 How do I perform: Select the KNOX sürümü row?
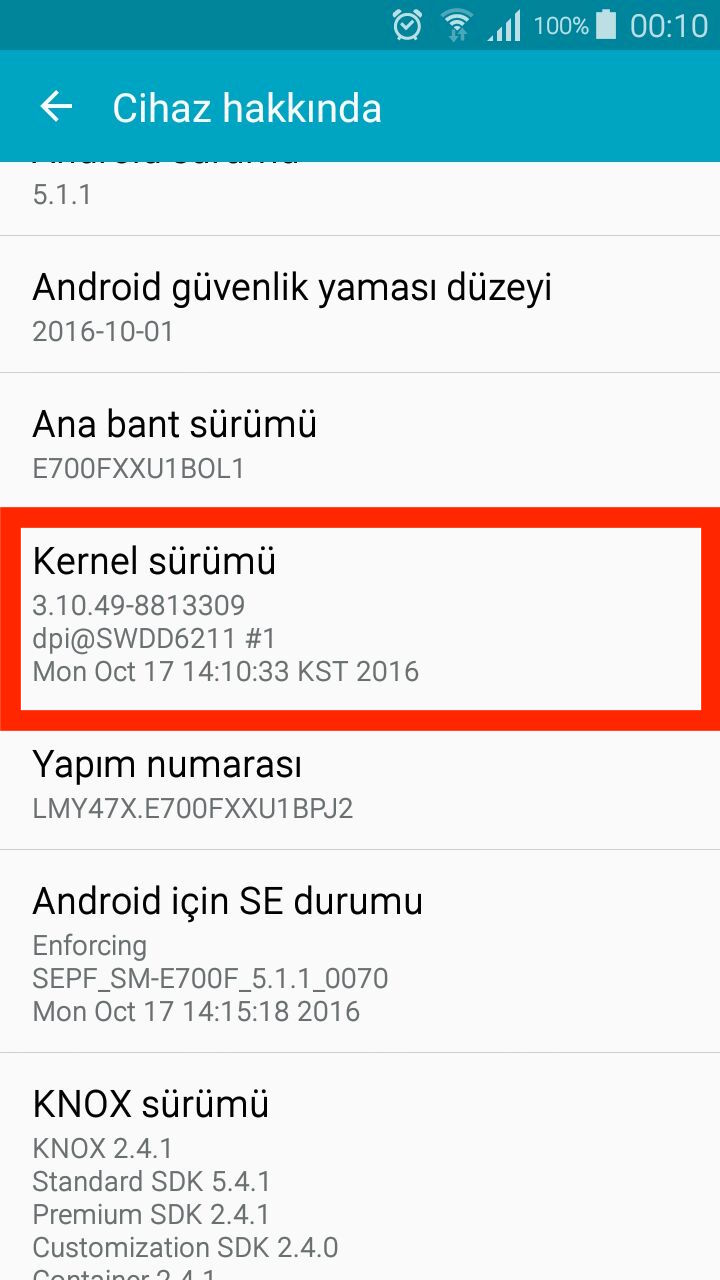(360, 1166)
